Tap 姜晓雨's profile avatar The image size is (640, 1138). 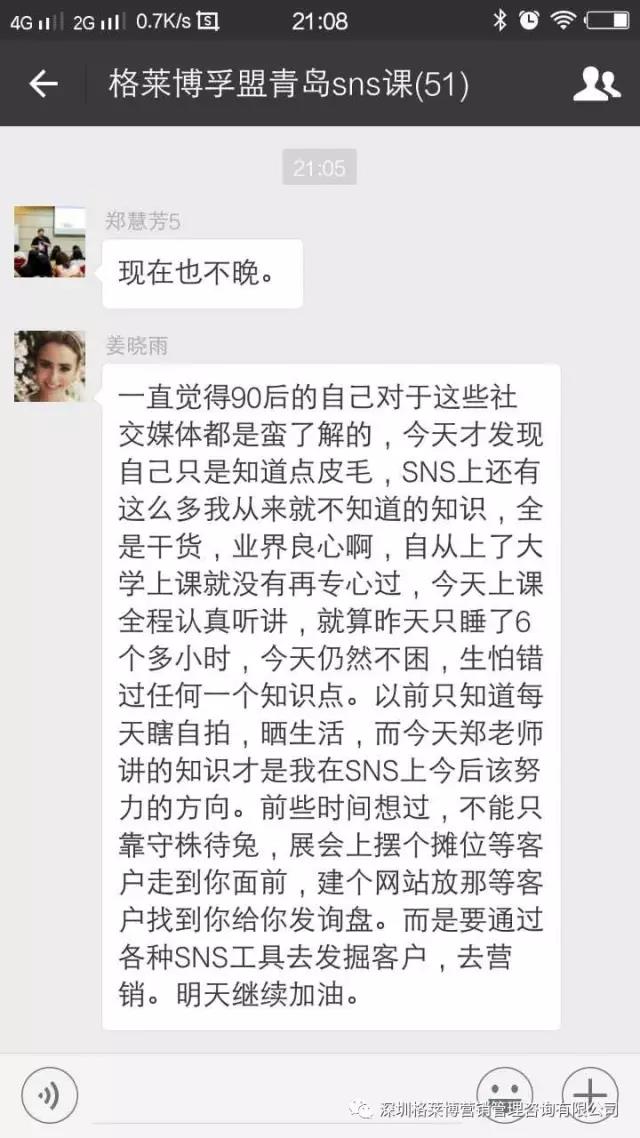[x=49, y=366]
